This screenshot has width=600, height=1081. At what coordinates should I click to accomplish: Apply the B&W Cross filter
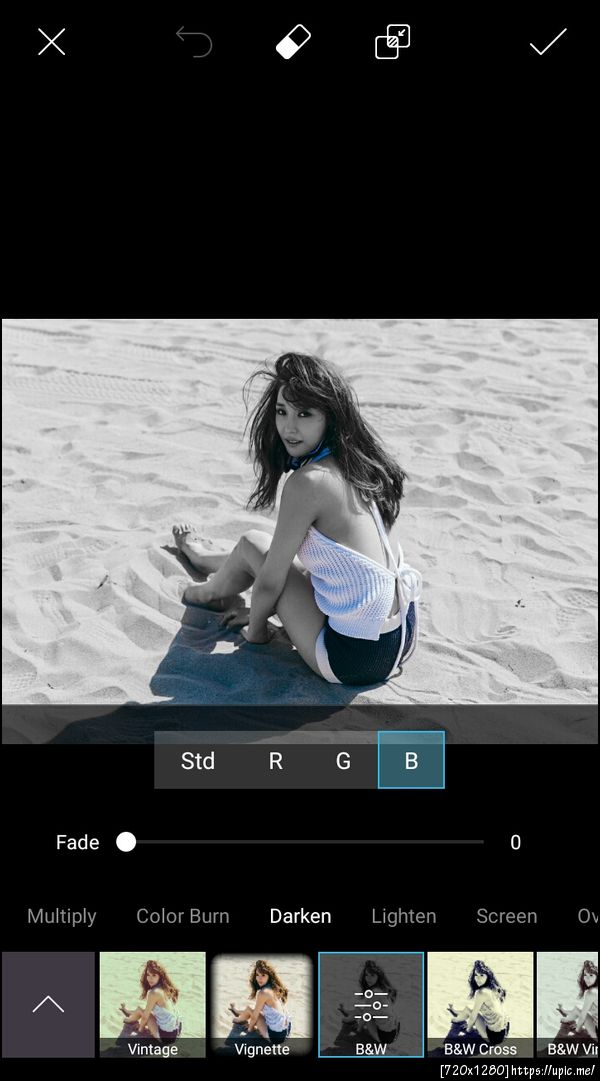[x=480, y=1003]
